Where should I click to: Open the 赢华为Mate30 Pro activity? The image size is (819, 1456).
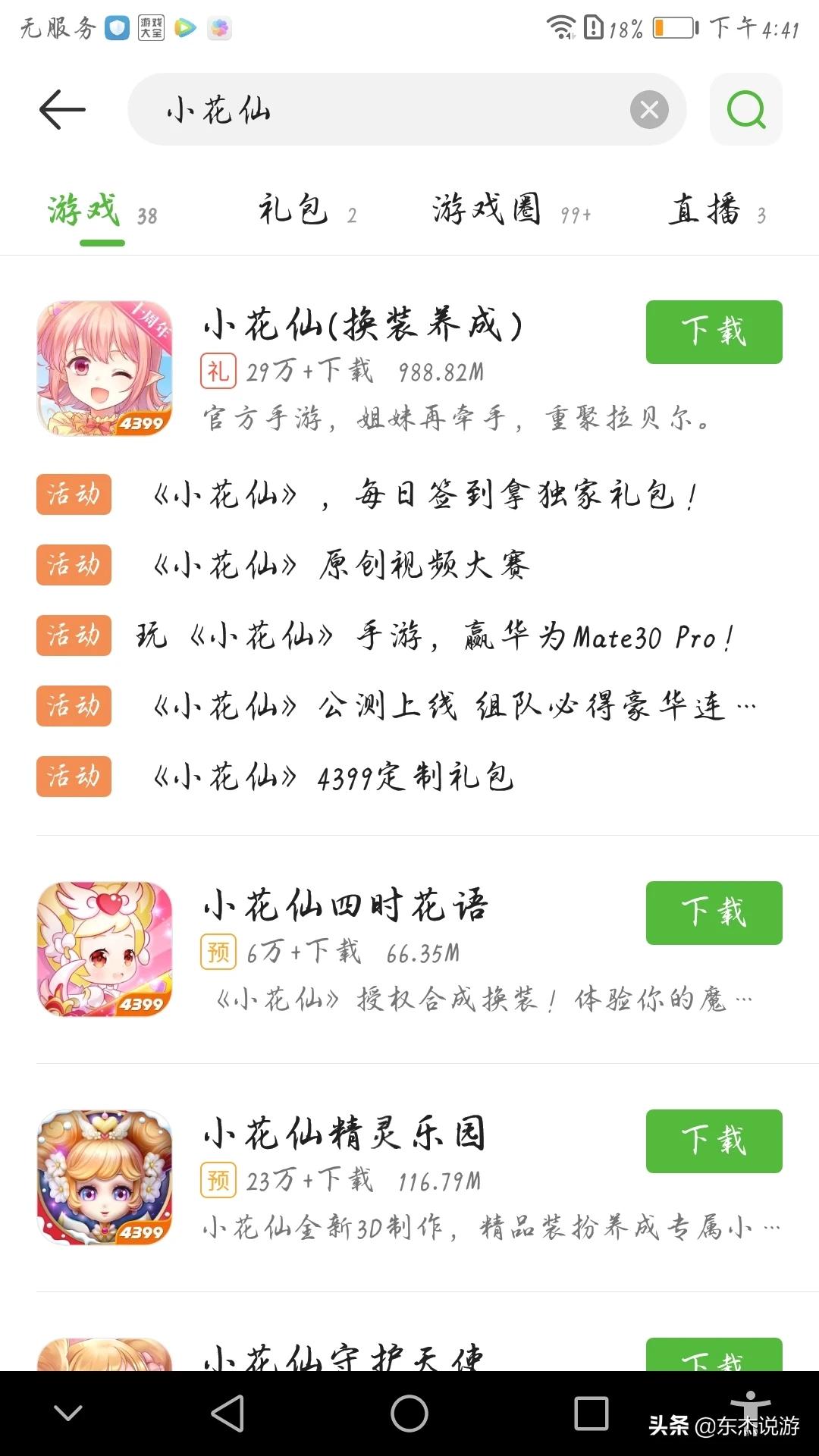(x=432, y=636)
